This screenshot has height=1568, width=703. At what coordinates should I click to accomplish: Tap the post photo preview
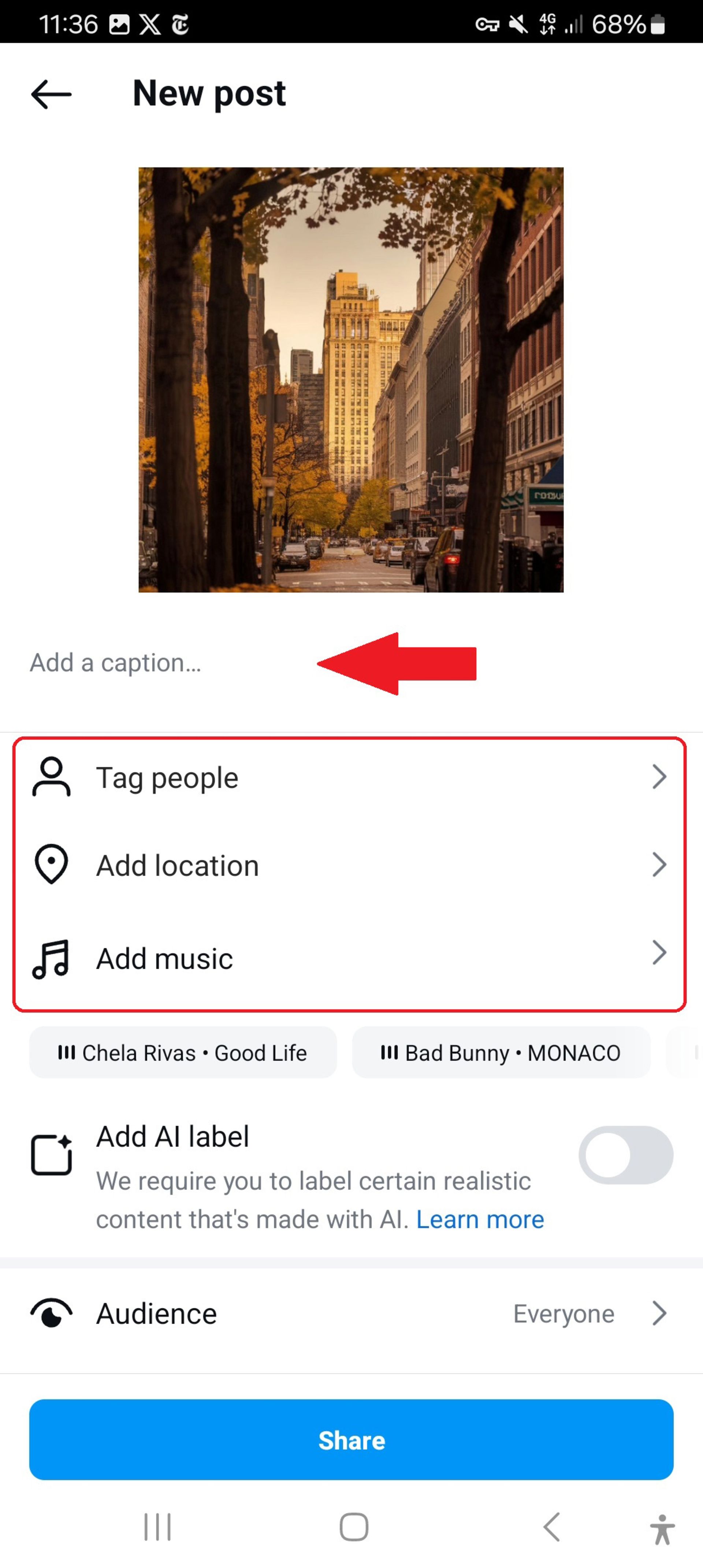[x=351, y=380]
